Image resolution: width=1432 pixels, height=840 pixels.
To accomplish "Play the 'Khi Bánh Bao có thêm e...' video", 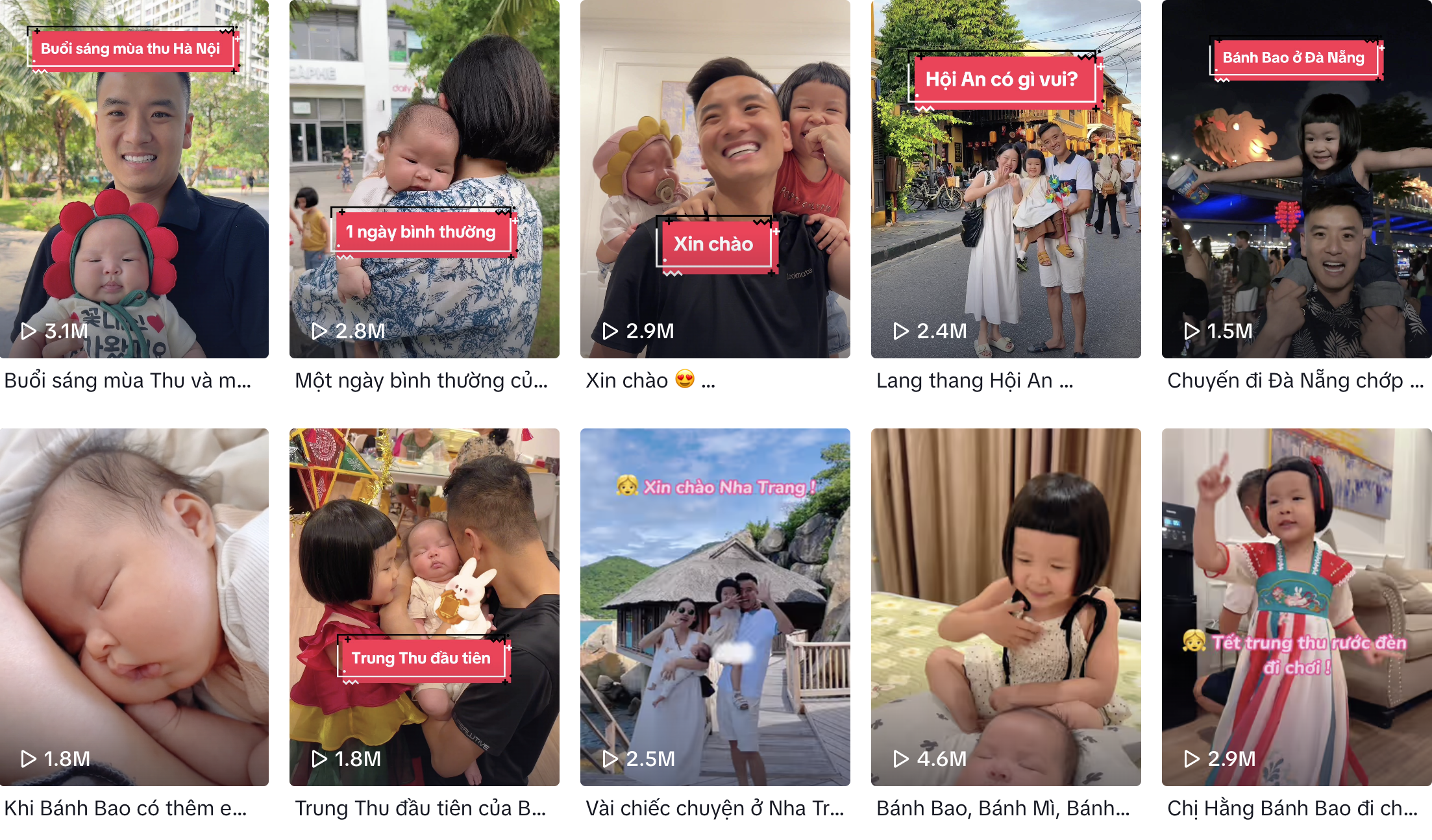I will click(134, 607).
